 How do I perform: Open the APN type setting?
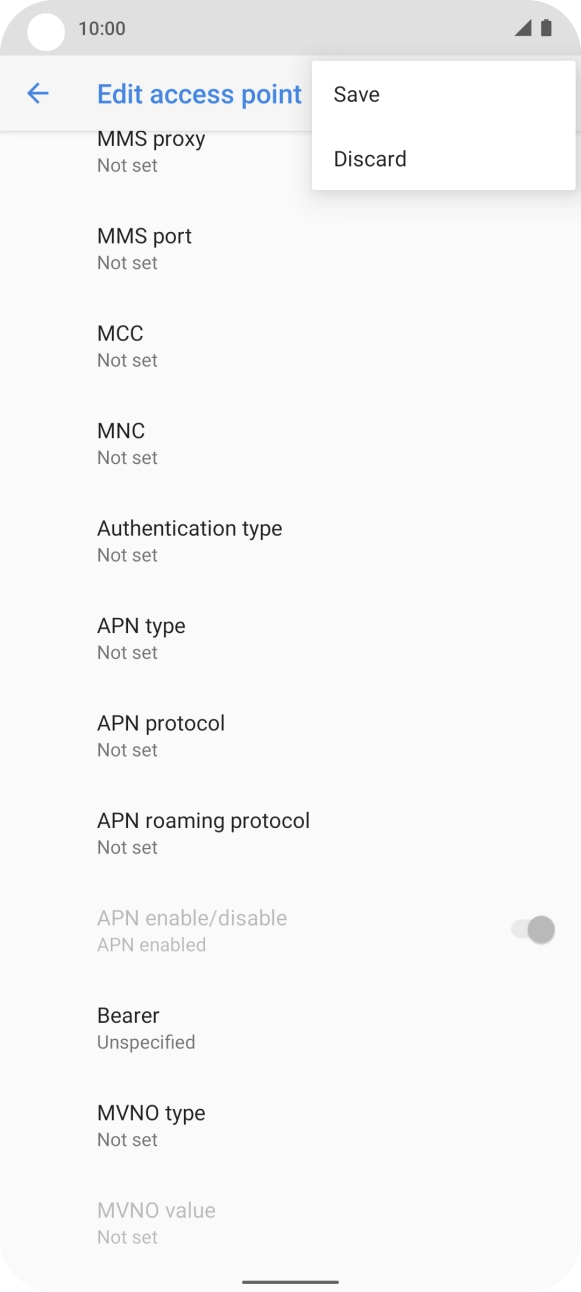pos(290,639)
